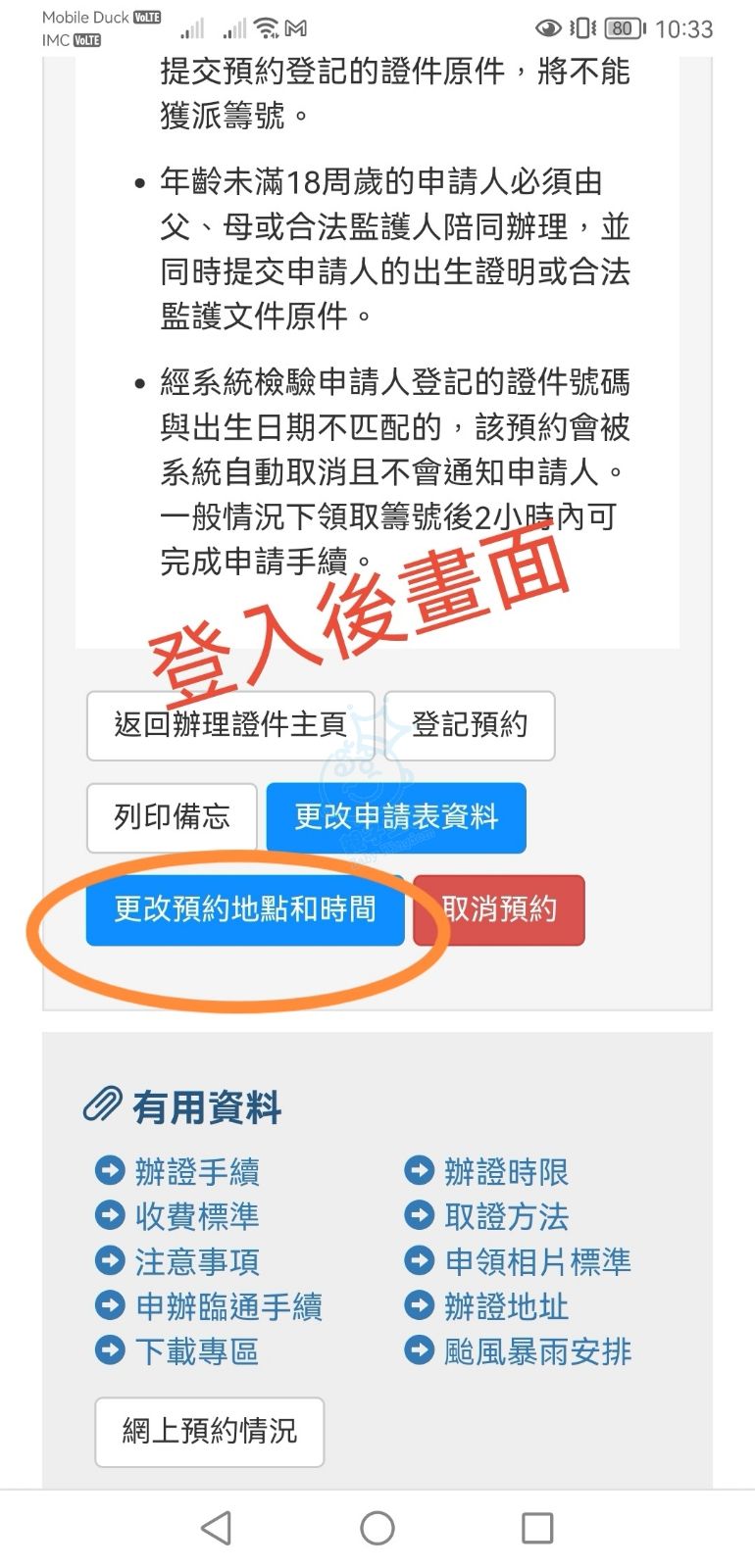Open 颱風暴雨安排
This screenshot has width=755, height=1568.
(537, 1351)
